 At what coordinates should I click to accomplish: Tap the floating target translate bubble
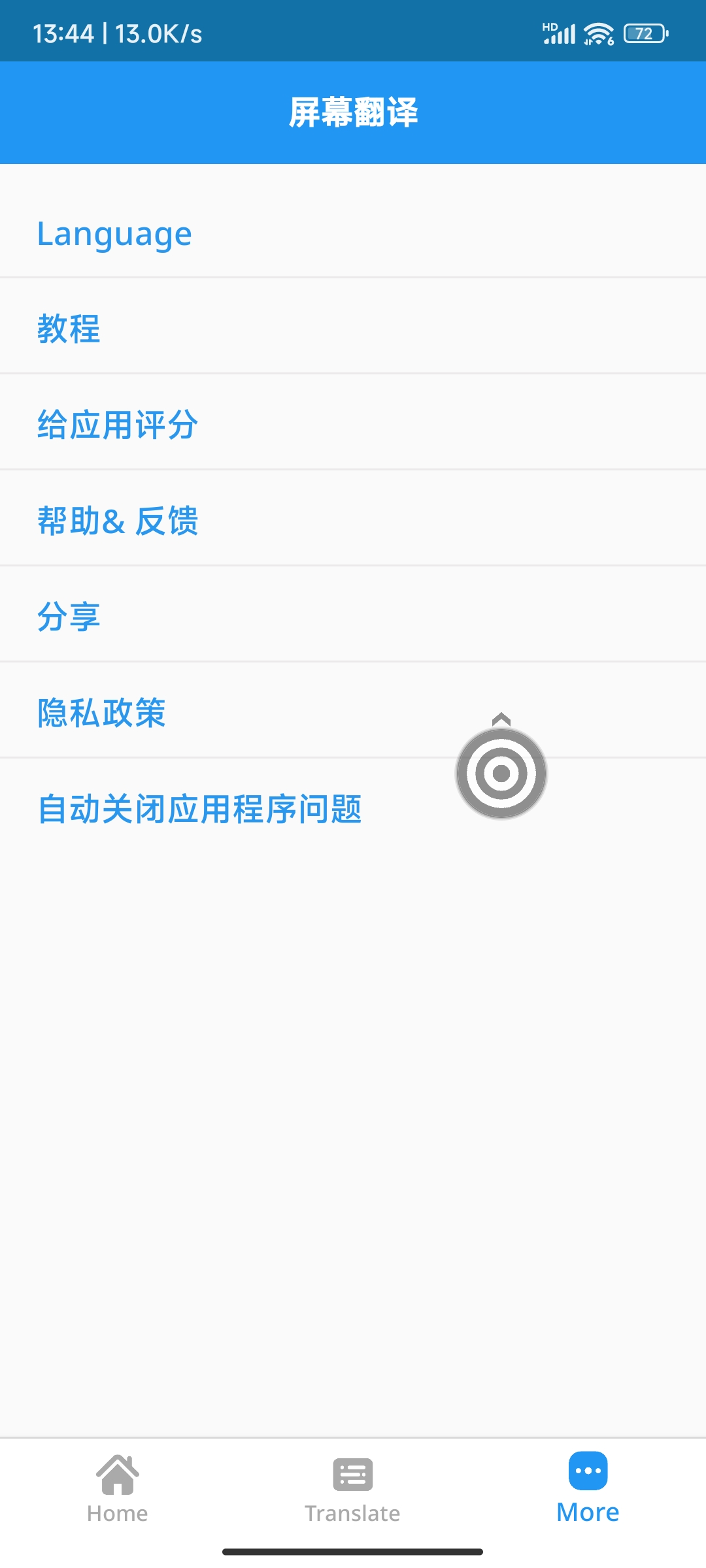(x=501, y=773)
